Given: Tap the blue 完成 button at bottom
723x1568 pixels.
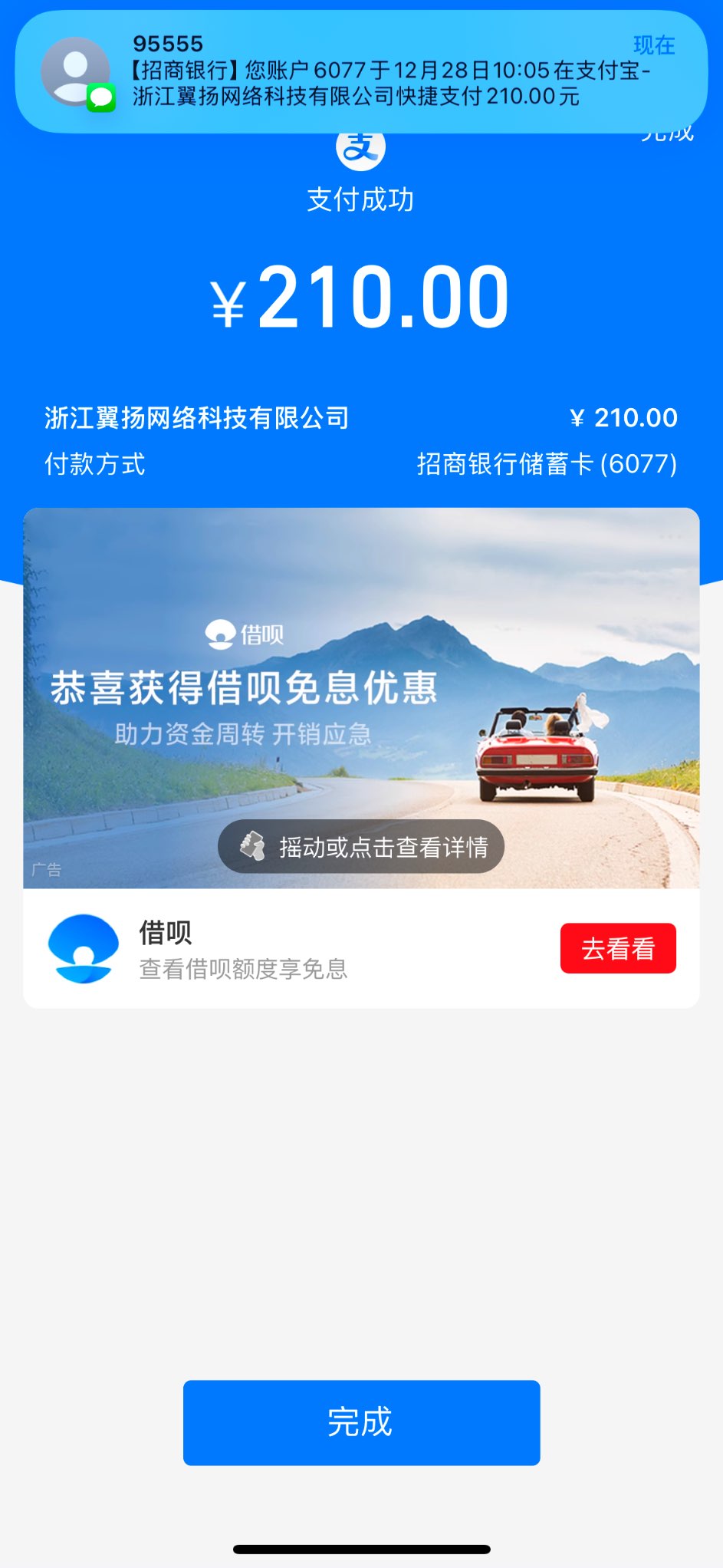Looking at the screenshot, I should coord(361,1421).
